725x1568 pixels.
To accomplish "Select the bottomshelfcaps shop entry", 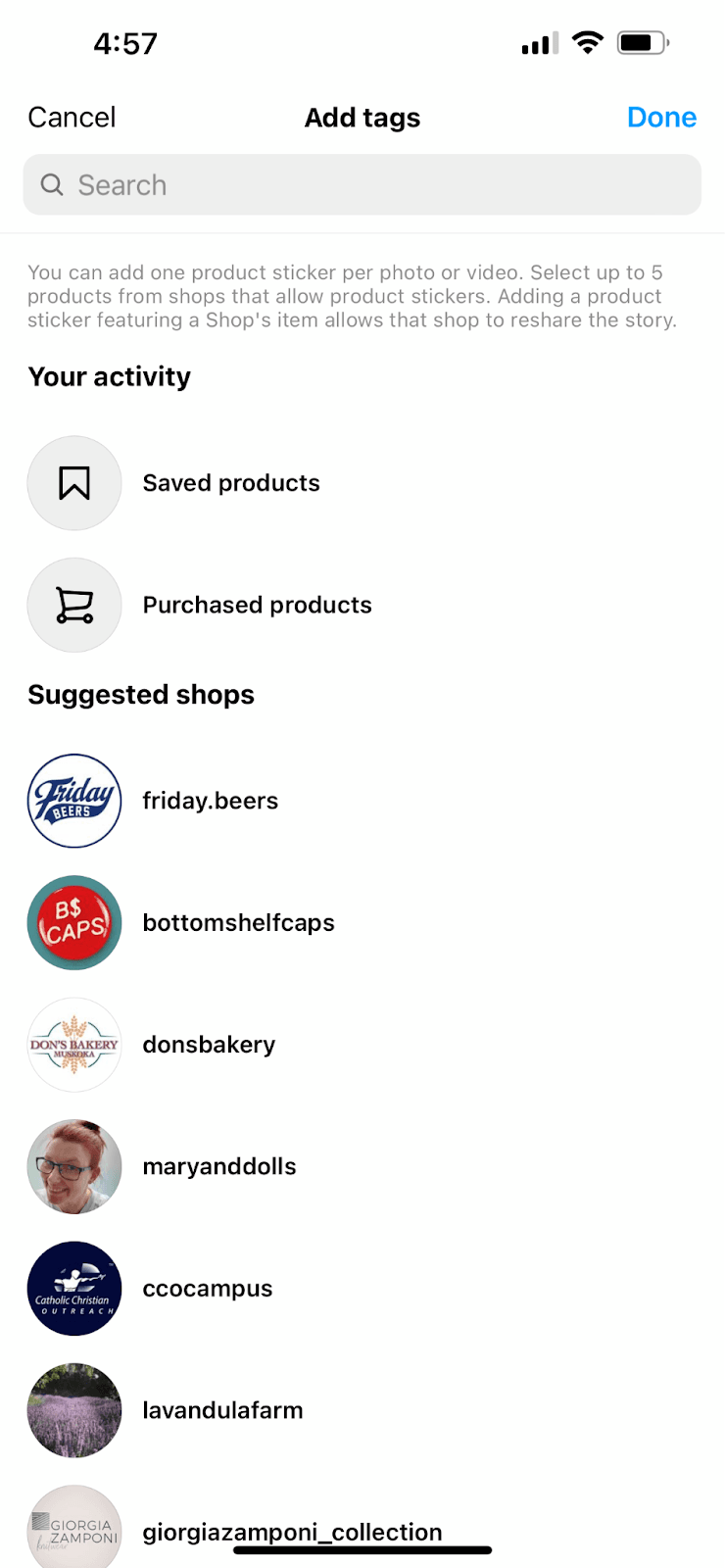I will (238, 922).
